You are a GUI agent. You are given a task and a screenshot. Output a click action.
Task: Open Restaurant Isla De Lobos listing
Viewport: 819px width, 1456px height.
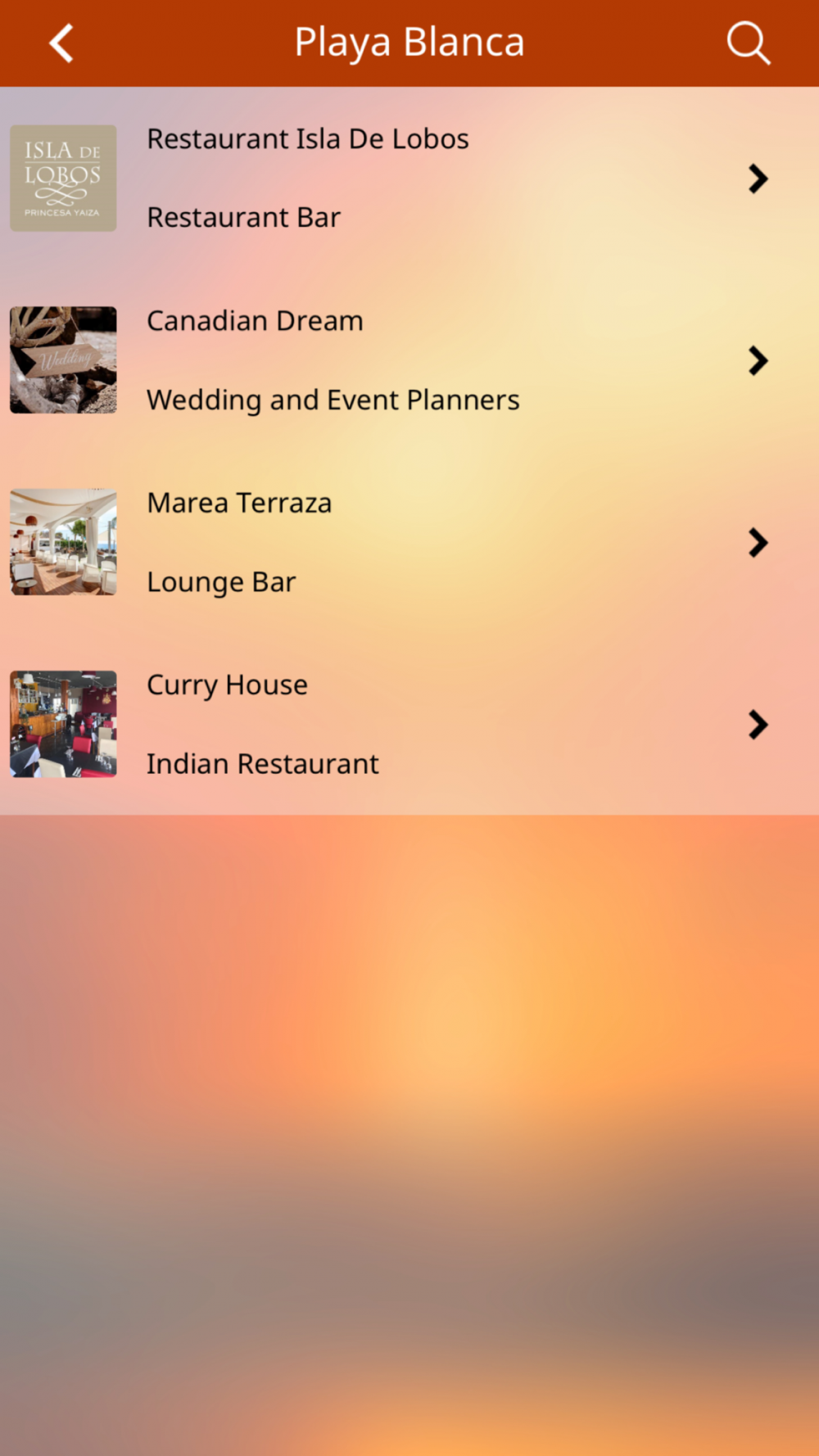(x=409, y=179)
